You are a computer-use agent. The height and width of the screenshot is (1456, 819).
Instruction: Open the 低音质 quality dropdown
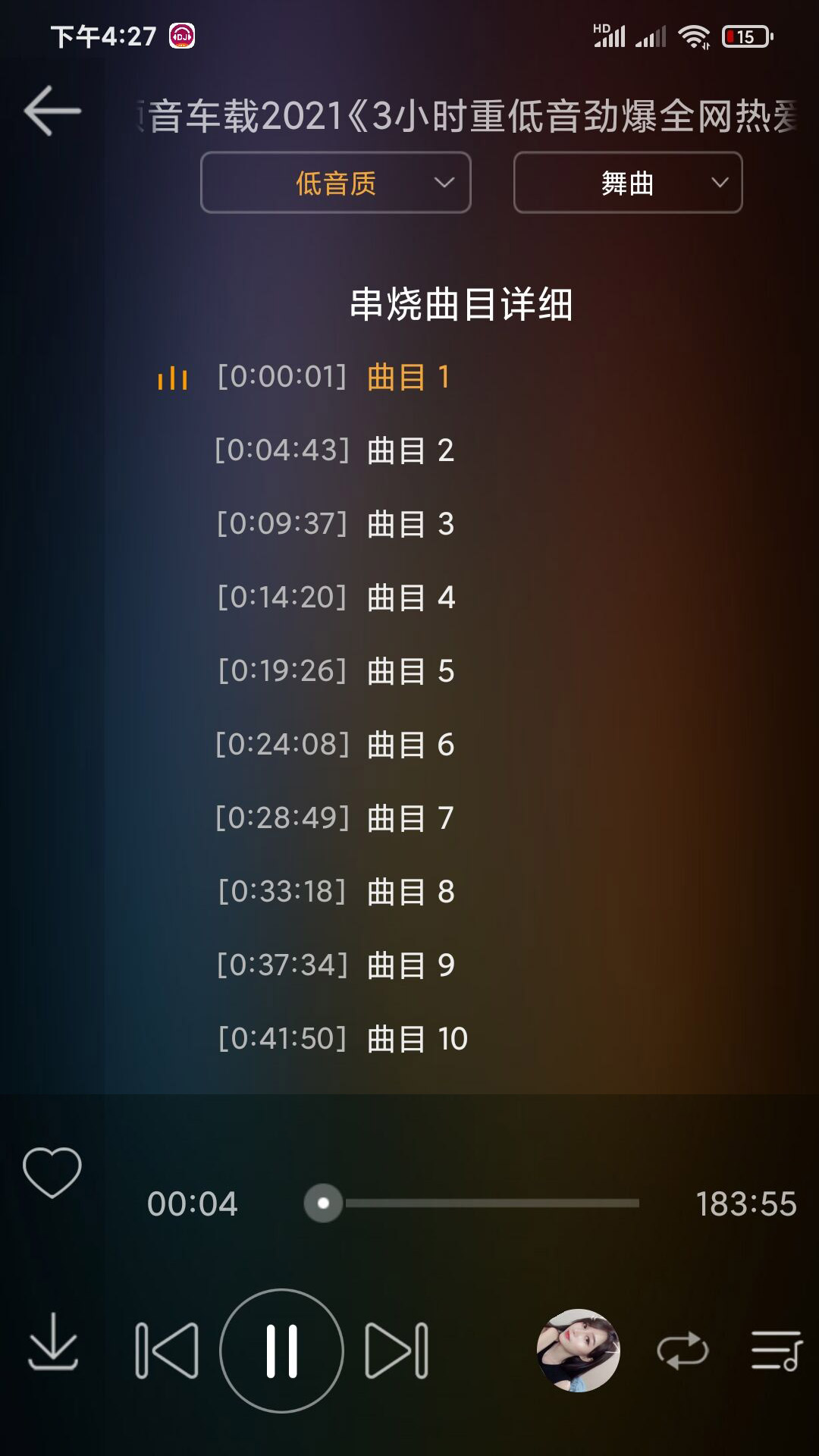[335, 182]
